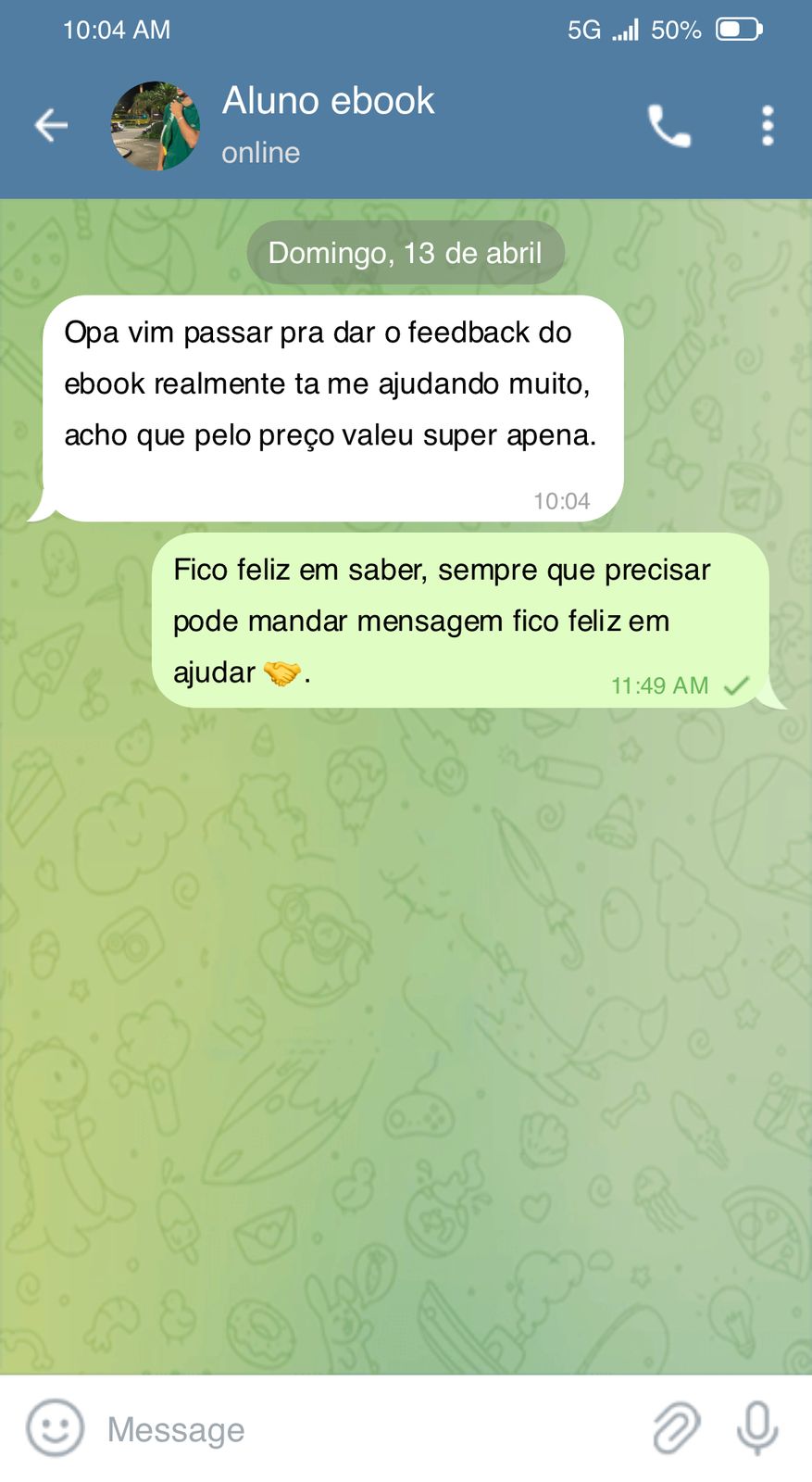Tap the microphone to record voice message
The height and width of the screenshot is (1482, 812).
coord(757,1427)
